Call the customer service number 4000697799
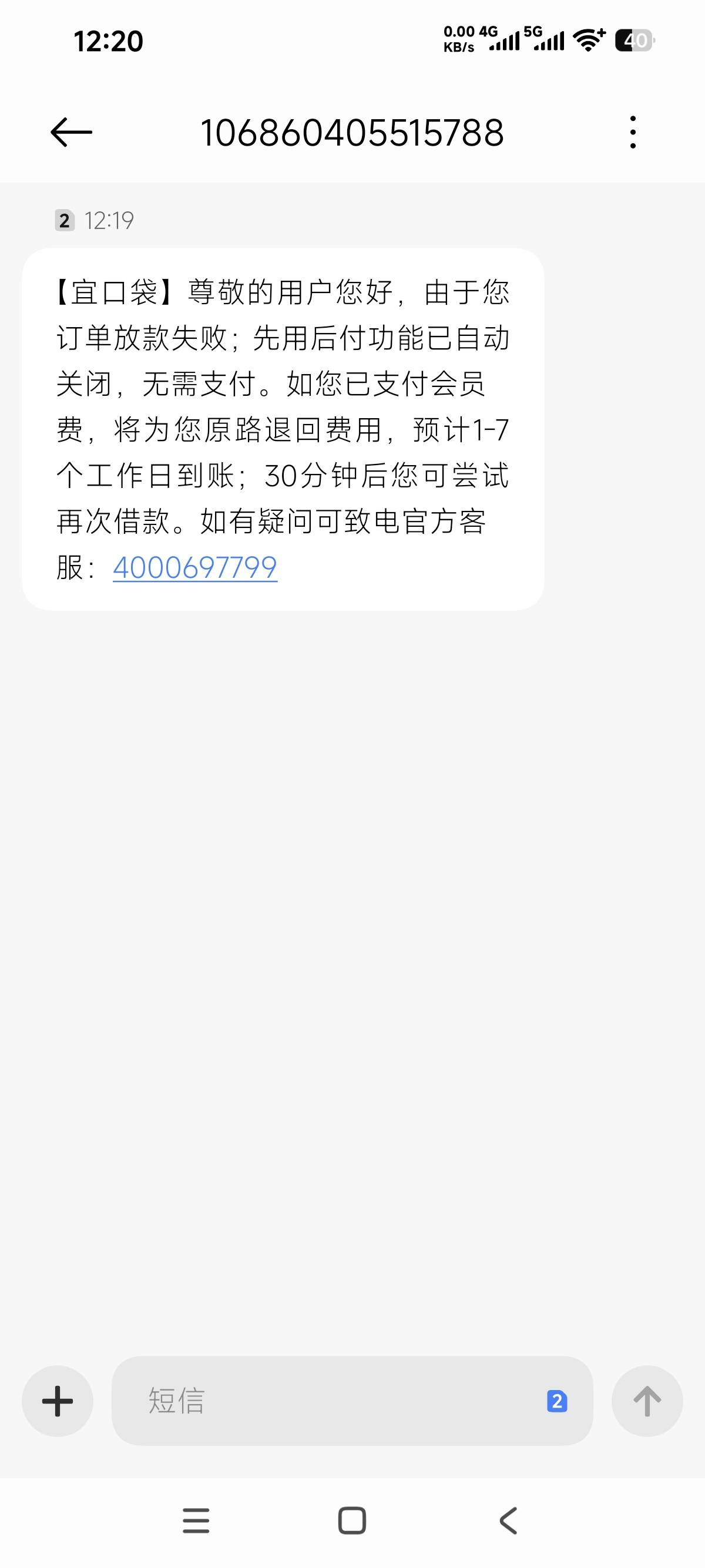The width and height of the screenshot is (705, 1568). pyautogui.click(x=195, y=567)
